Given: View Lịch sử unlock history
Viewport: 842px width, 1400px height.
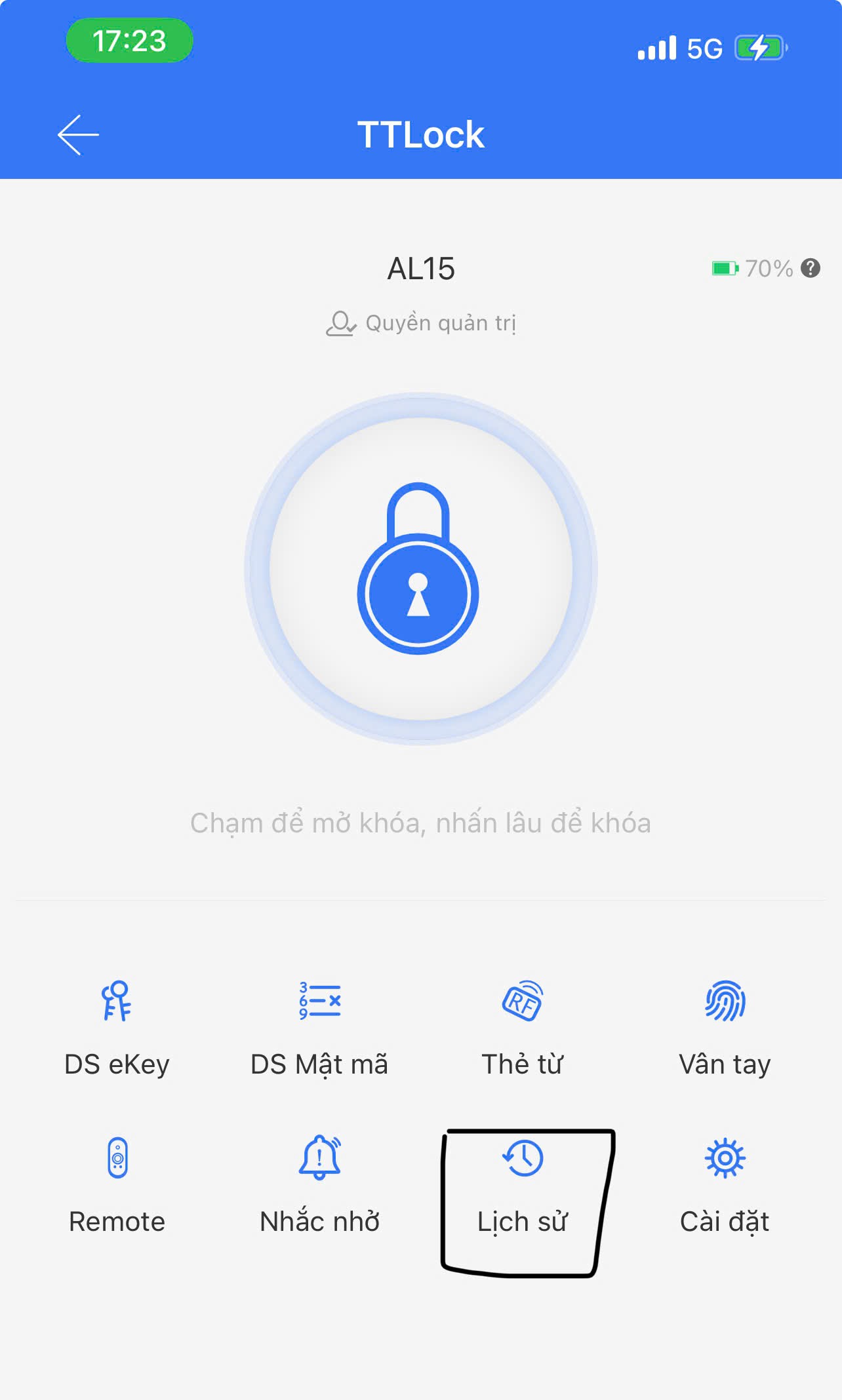Looking at the screenshot, I should pos(523,1185).
